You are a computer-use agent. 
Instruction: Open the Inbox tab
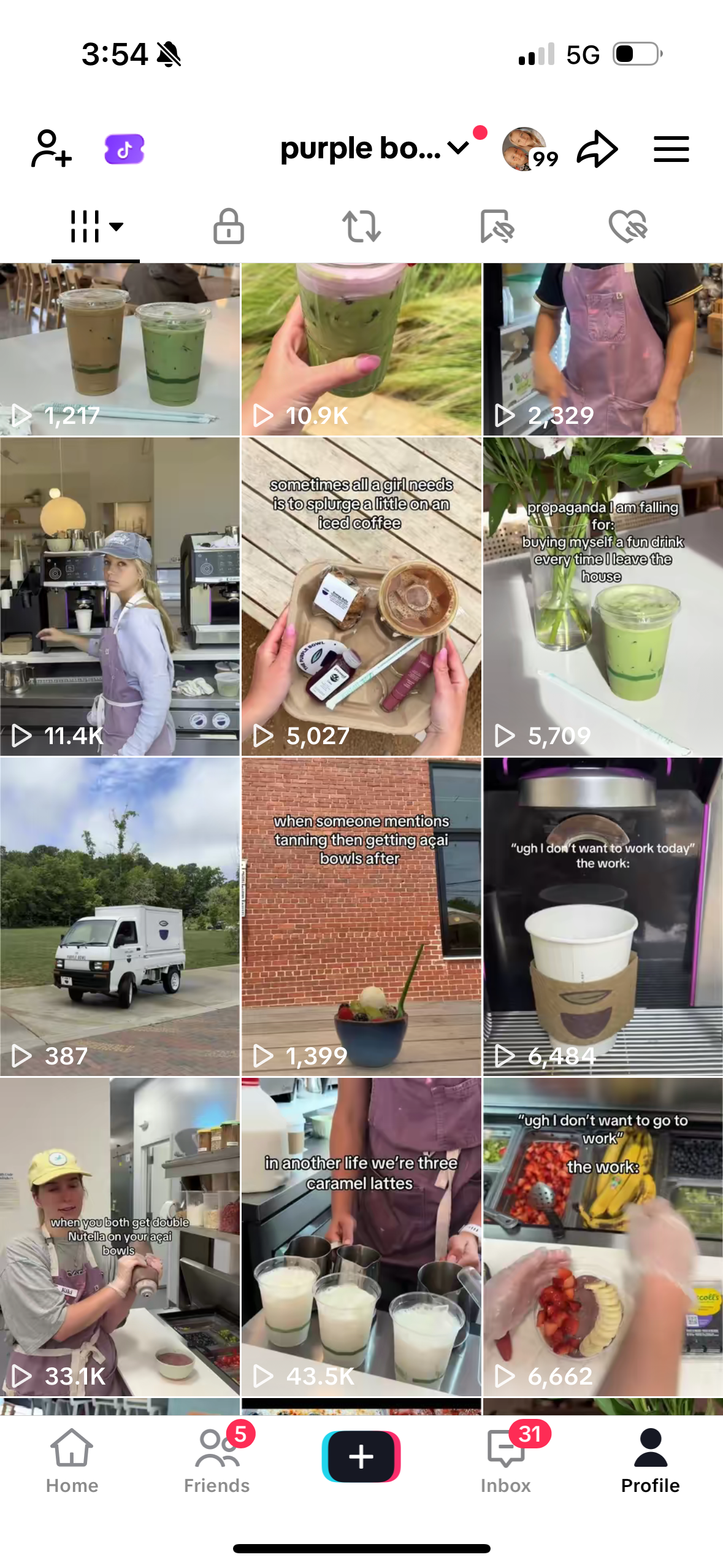[506, 1461]
